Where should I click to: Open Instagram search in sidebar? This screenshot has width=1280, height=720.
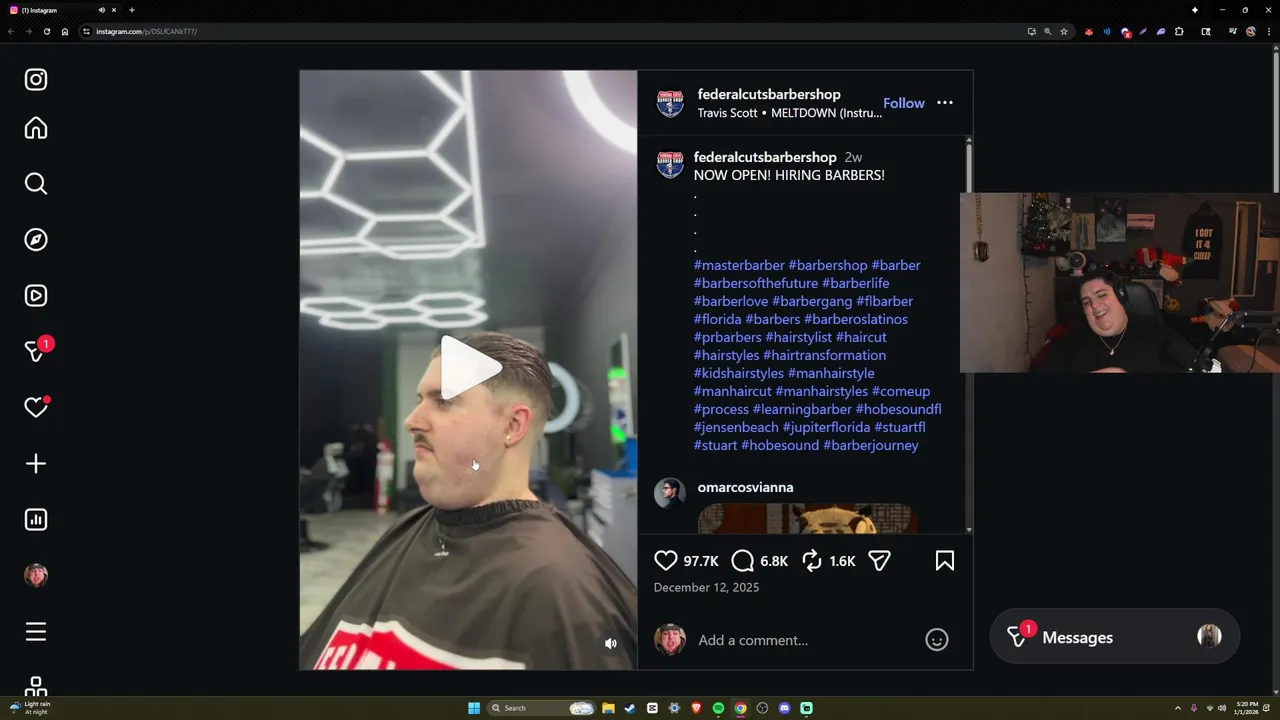(x=36, y=184)
